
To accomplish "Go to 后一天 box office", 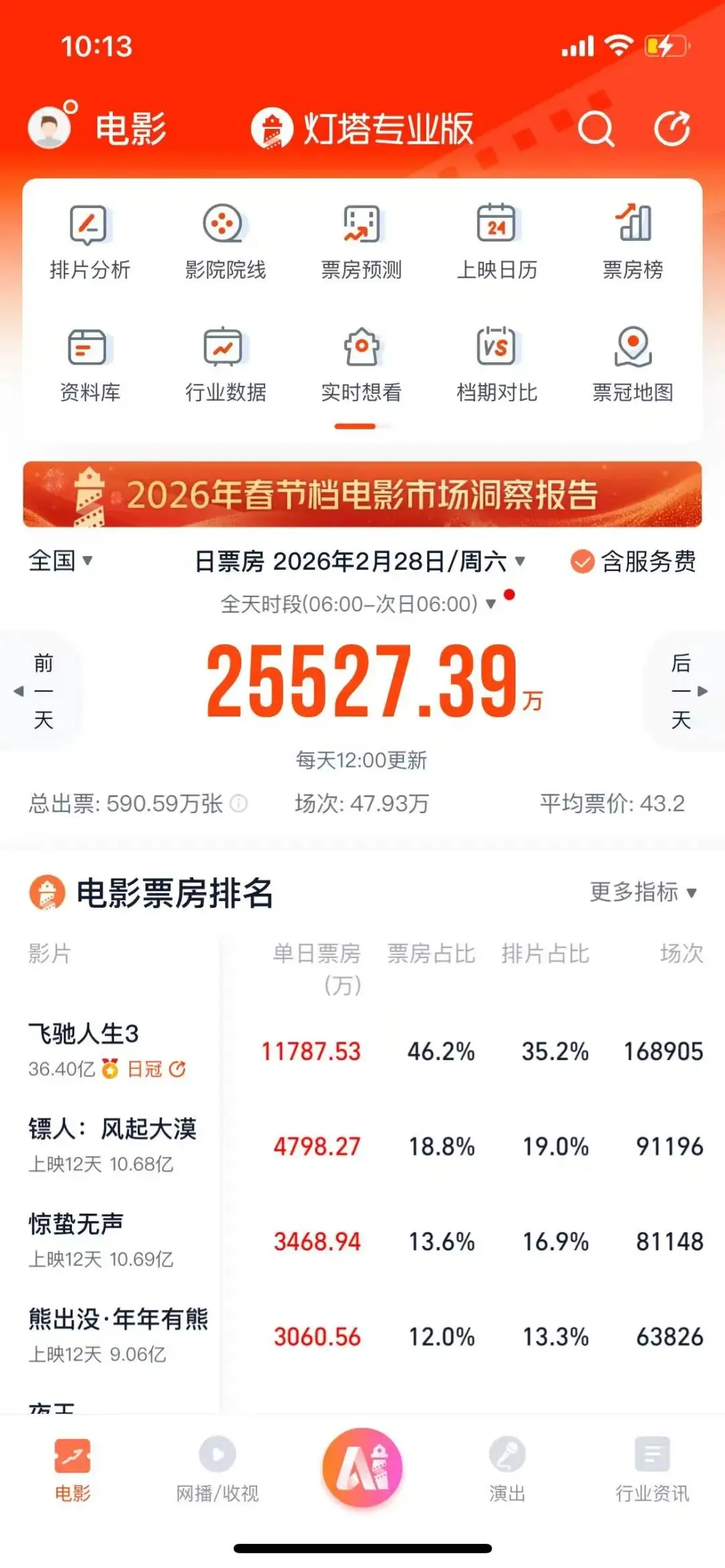I will [682, 691].
